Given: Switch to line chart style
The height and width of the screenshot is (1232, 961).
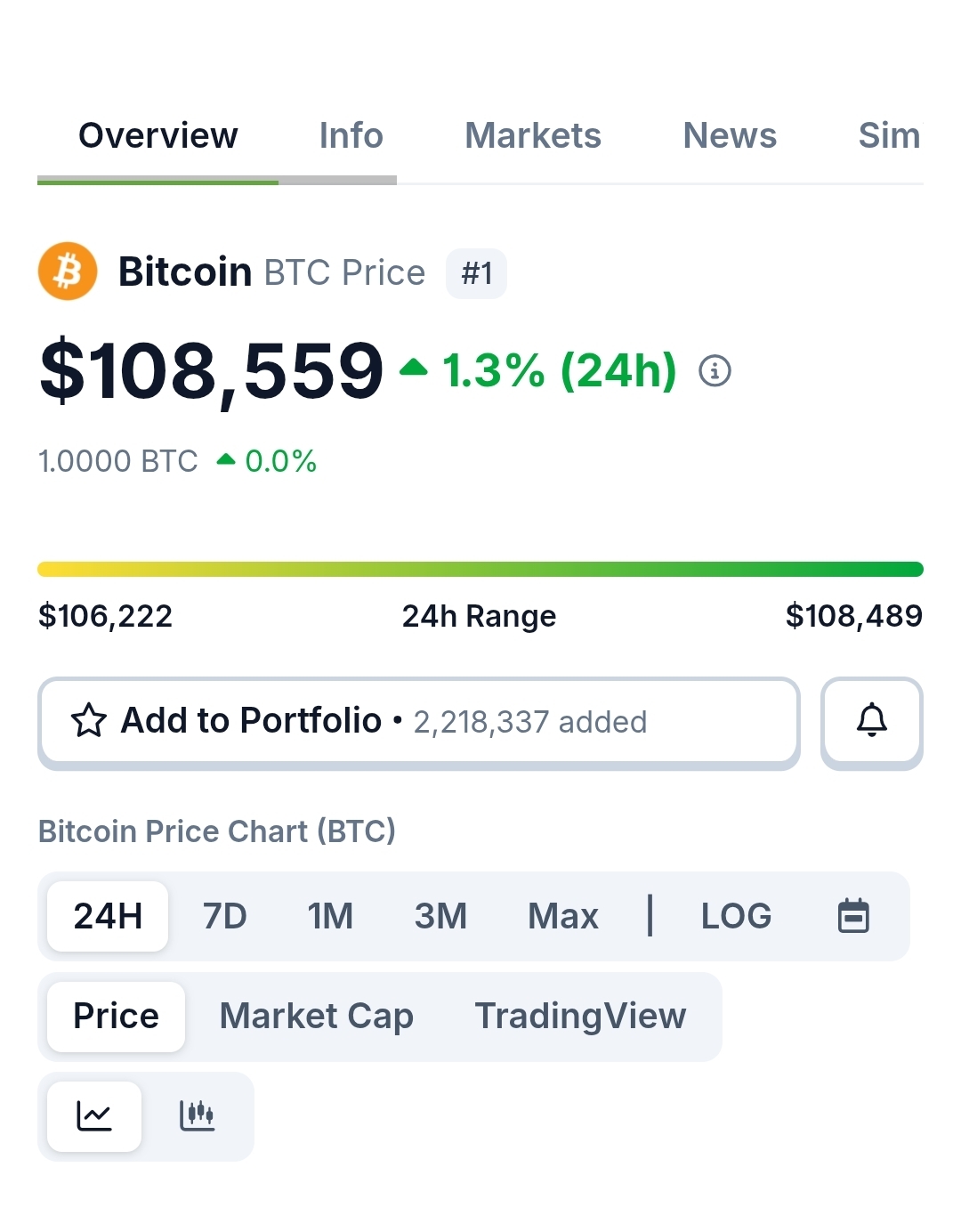Looking at the screenshot, I should 94,1116.
